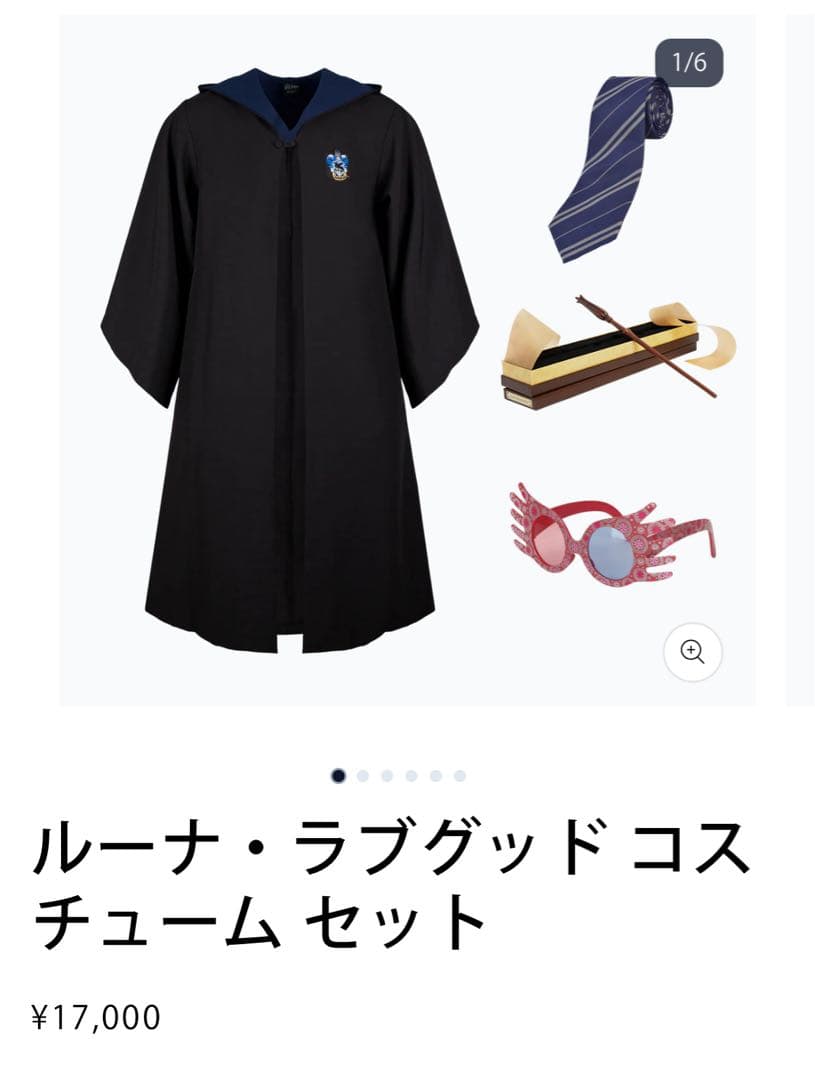Click the carousel dot progress indicator row

point(399,773)
